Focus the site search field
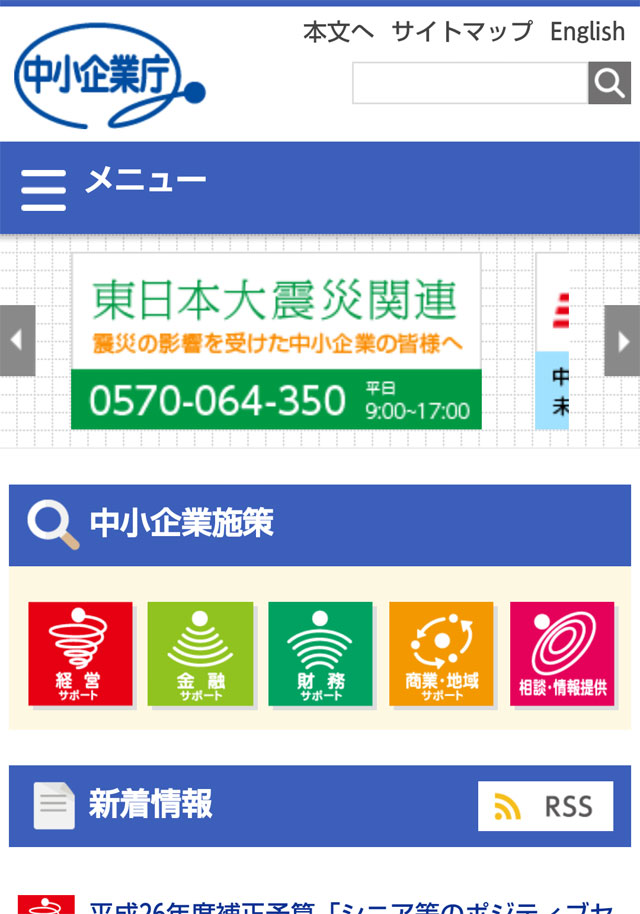This screenshot has width=640, height=914. [x=470, y=83]
